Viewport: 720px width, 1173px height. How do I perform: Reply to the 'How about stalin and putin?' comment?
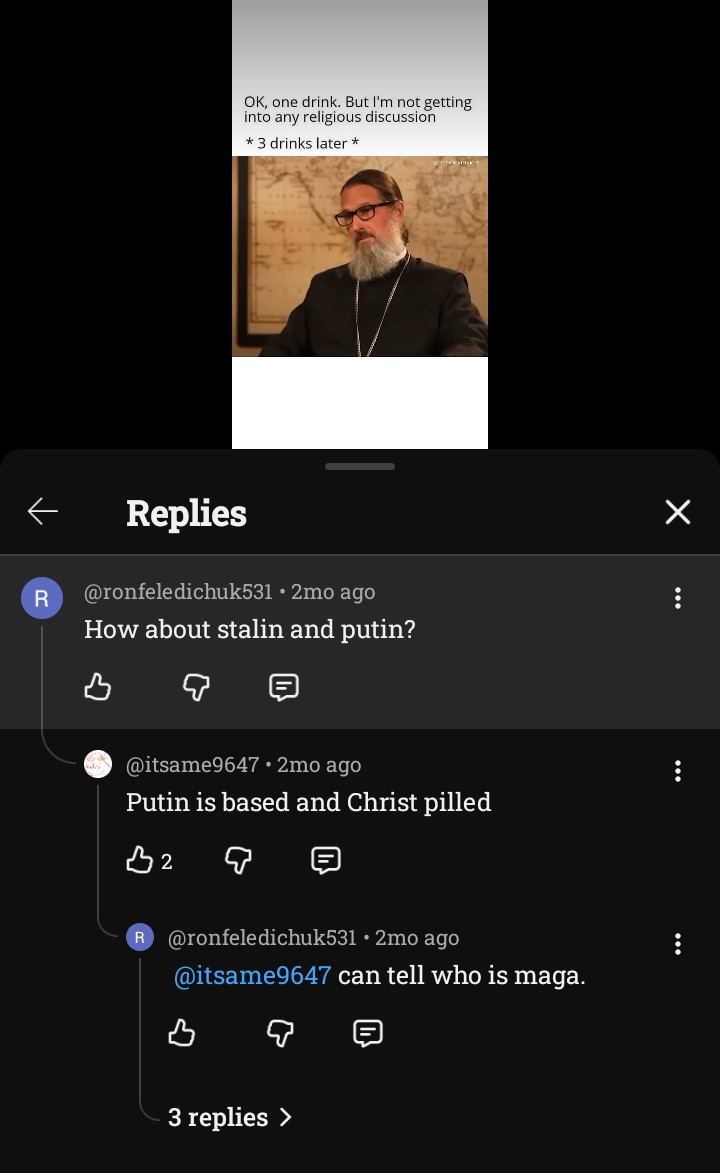click(284, 687)
